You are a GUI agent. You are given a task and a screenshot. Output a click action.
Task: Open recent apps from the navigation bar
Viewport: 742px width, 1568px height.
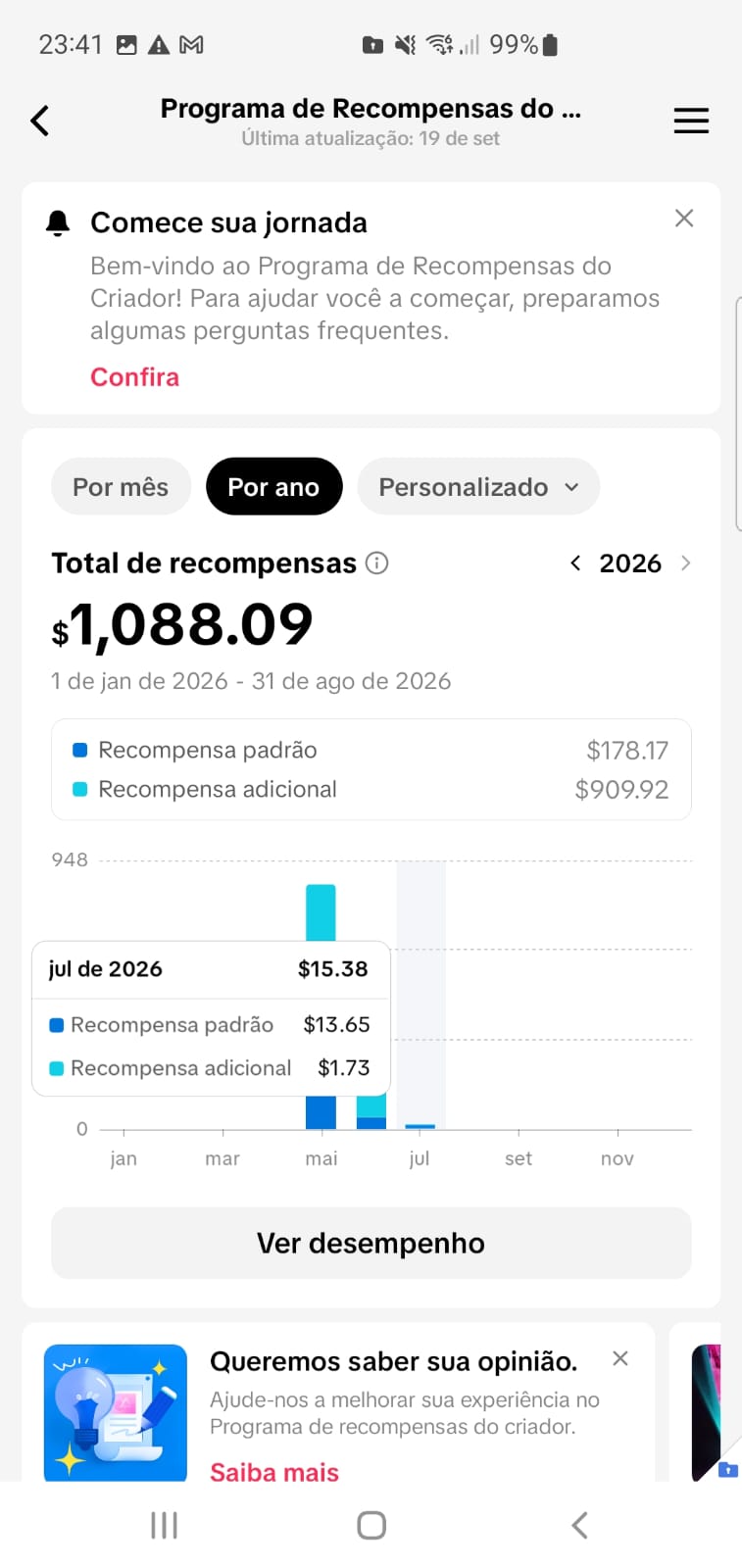pos(164,1525)
